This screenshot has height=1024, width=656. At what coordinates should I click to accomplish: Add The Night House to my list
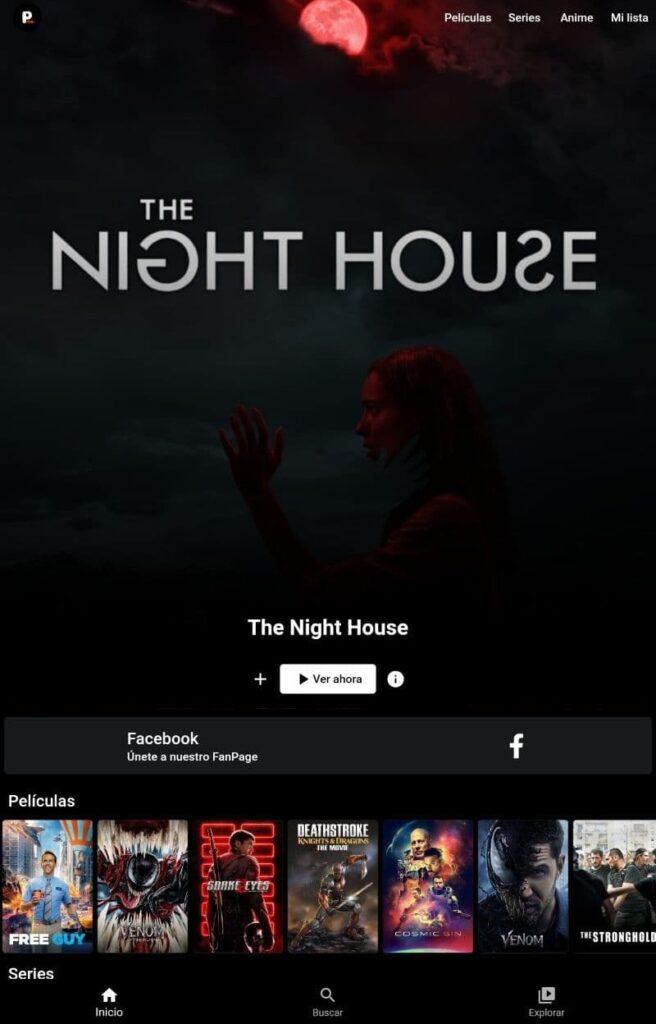point(260,679)
